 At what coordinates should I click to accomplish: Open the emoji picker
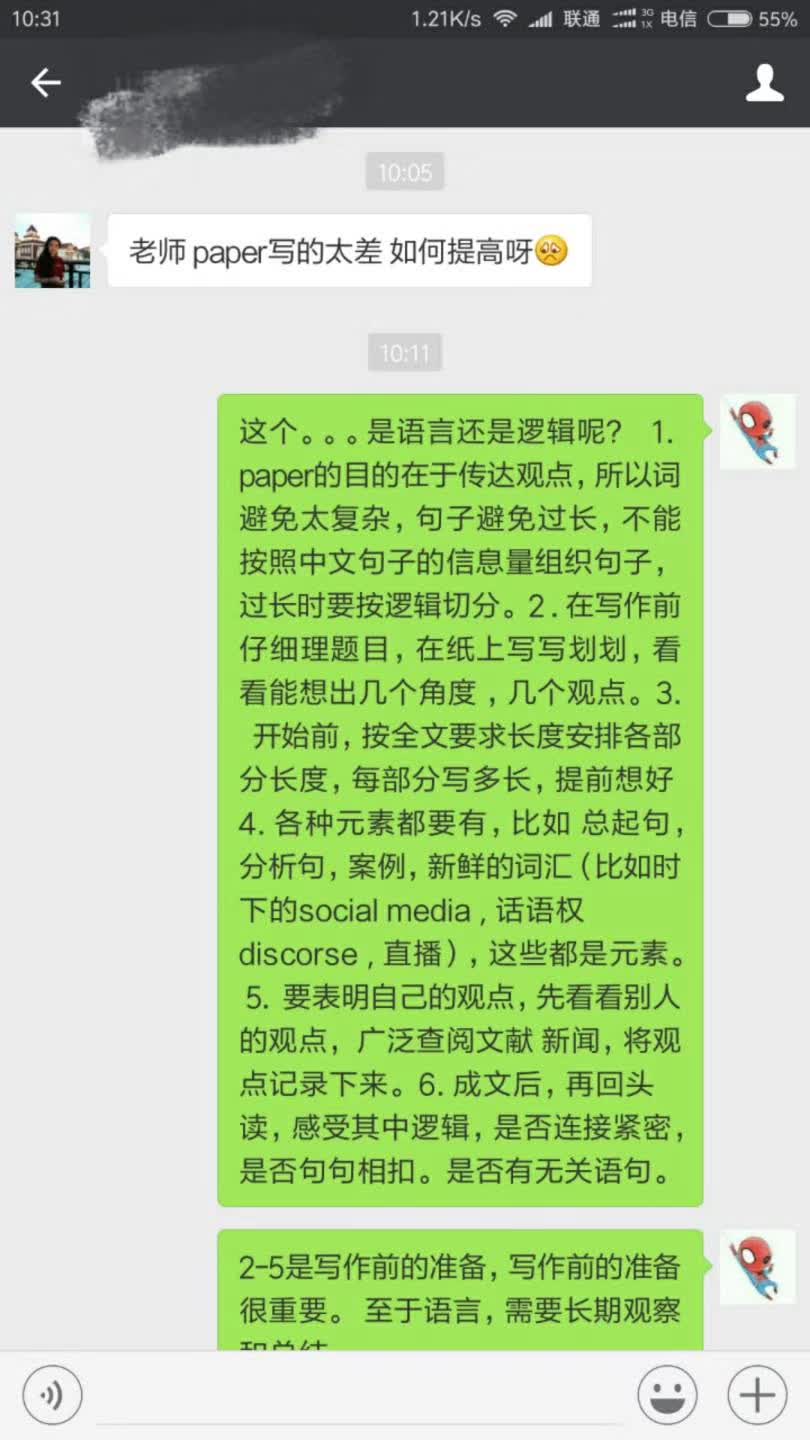coord(667,1395)
